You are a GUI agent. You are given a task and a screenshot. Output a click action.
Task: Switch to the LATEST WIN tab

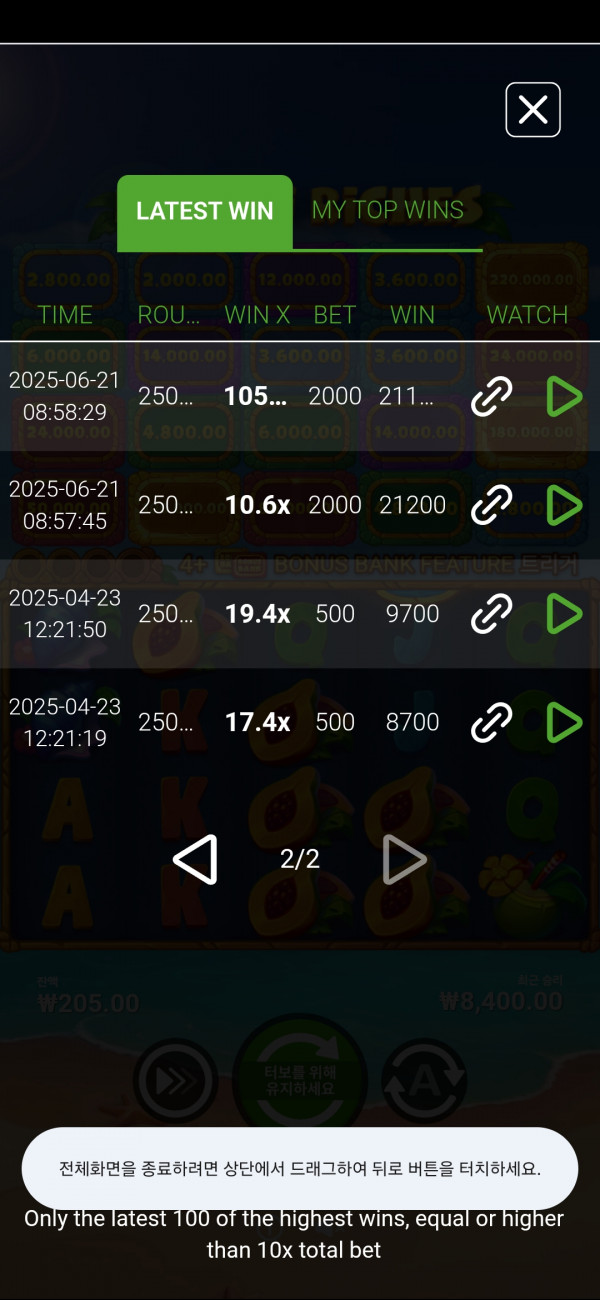205,211
